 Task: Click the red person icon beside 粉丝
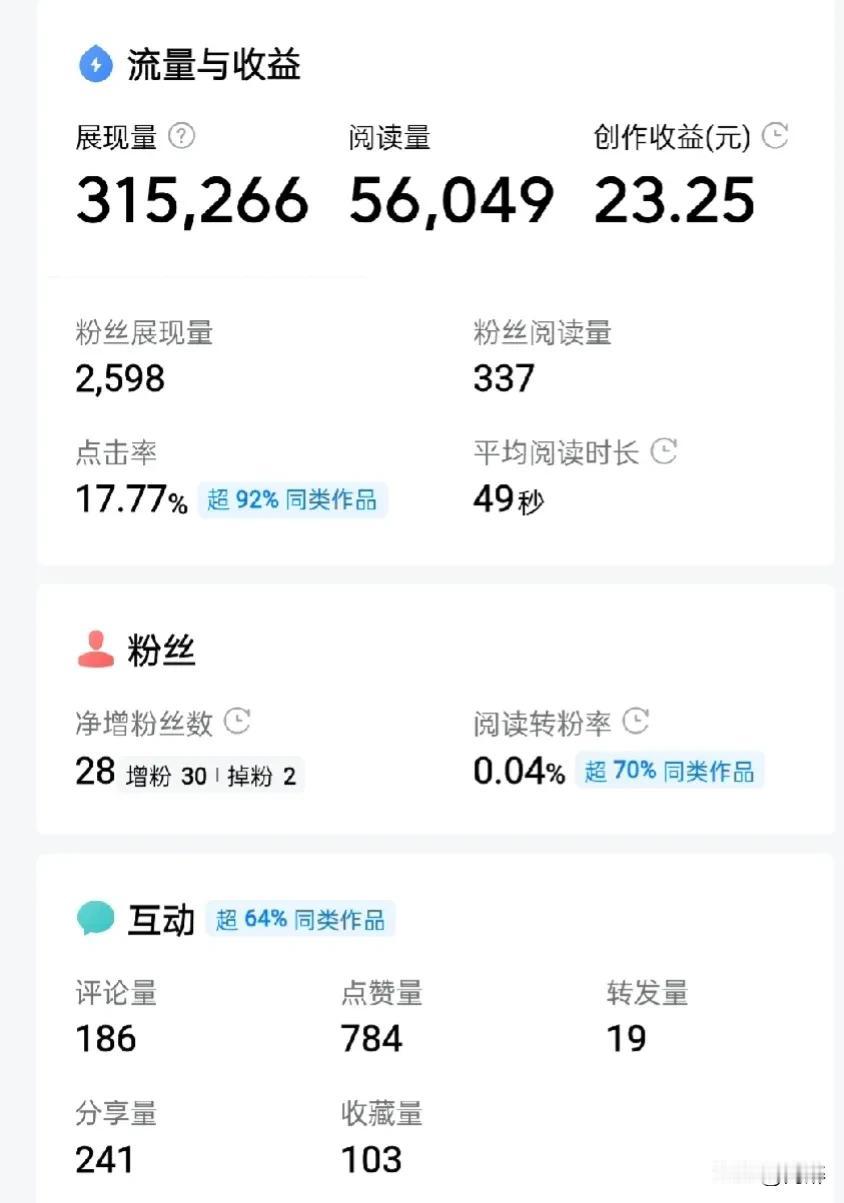(95, 646)
